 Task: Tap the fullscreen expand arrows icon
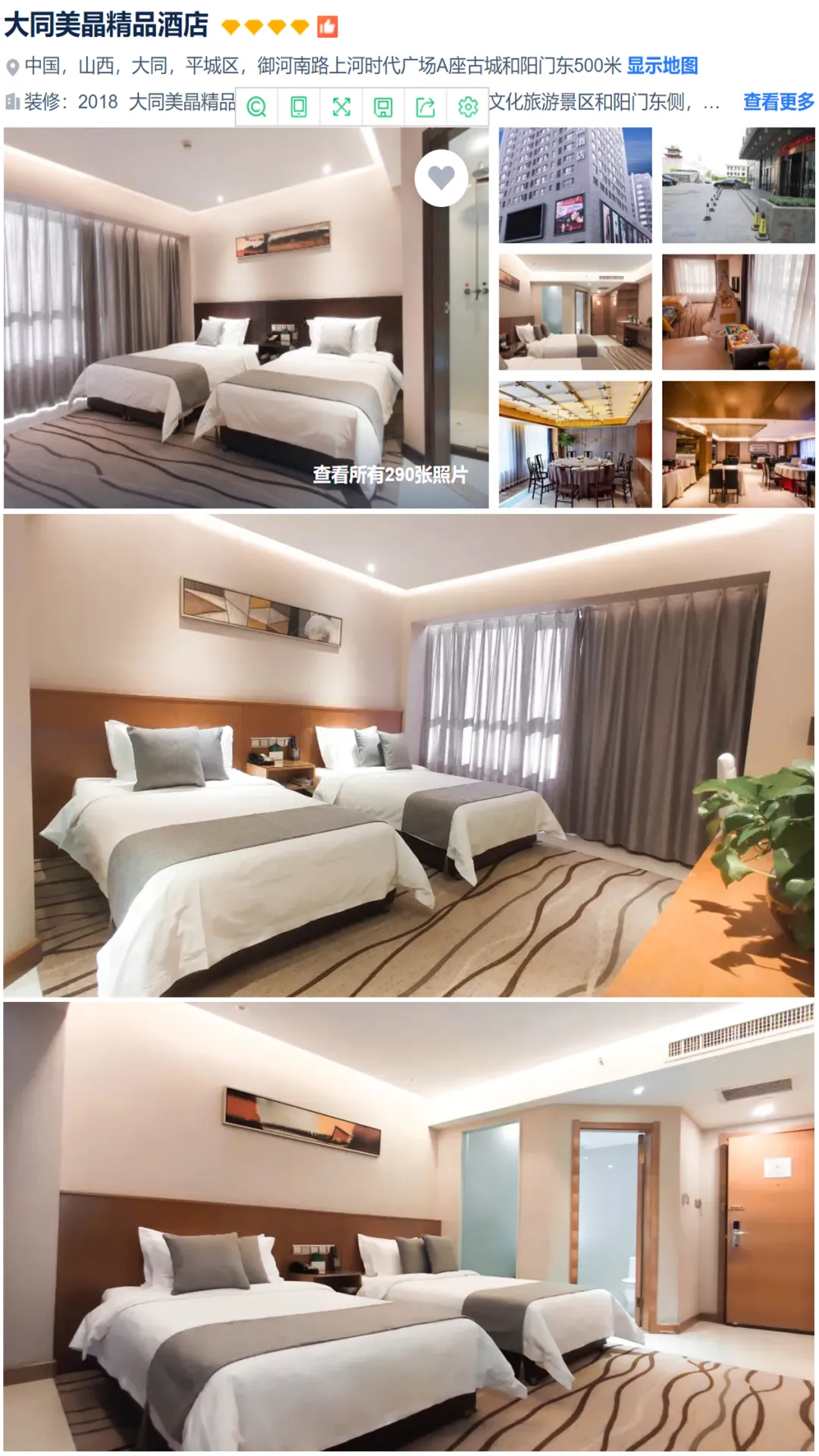pyautogui.click(x=341, y=107)
